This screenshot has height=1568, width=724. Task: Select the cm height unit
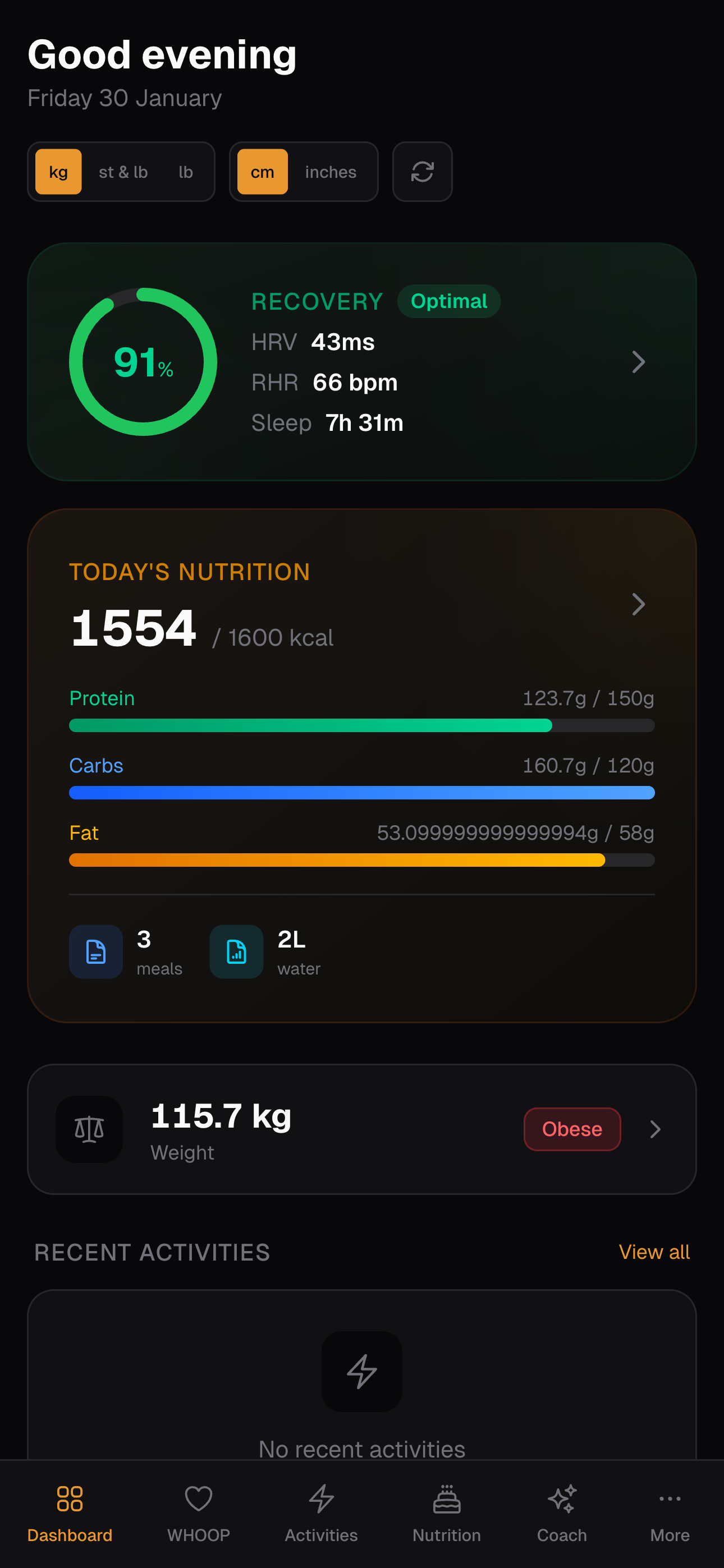pyautogui.click(x=263, y=172)
